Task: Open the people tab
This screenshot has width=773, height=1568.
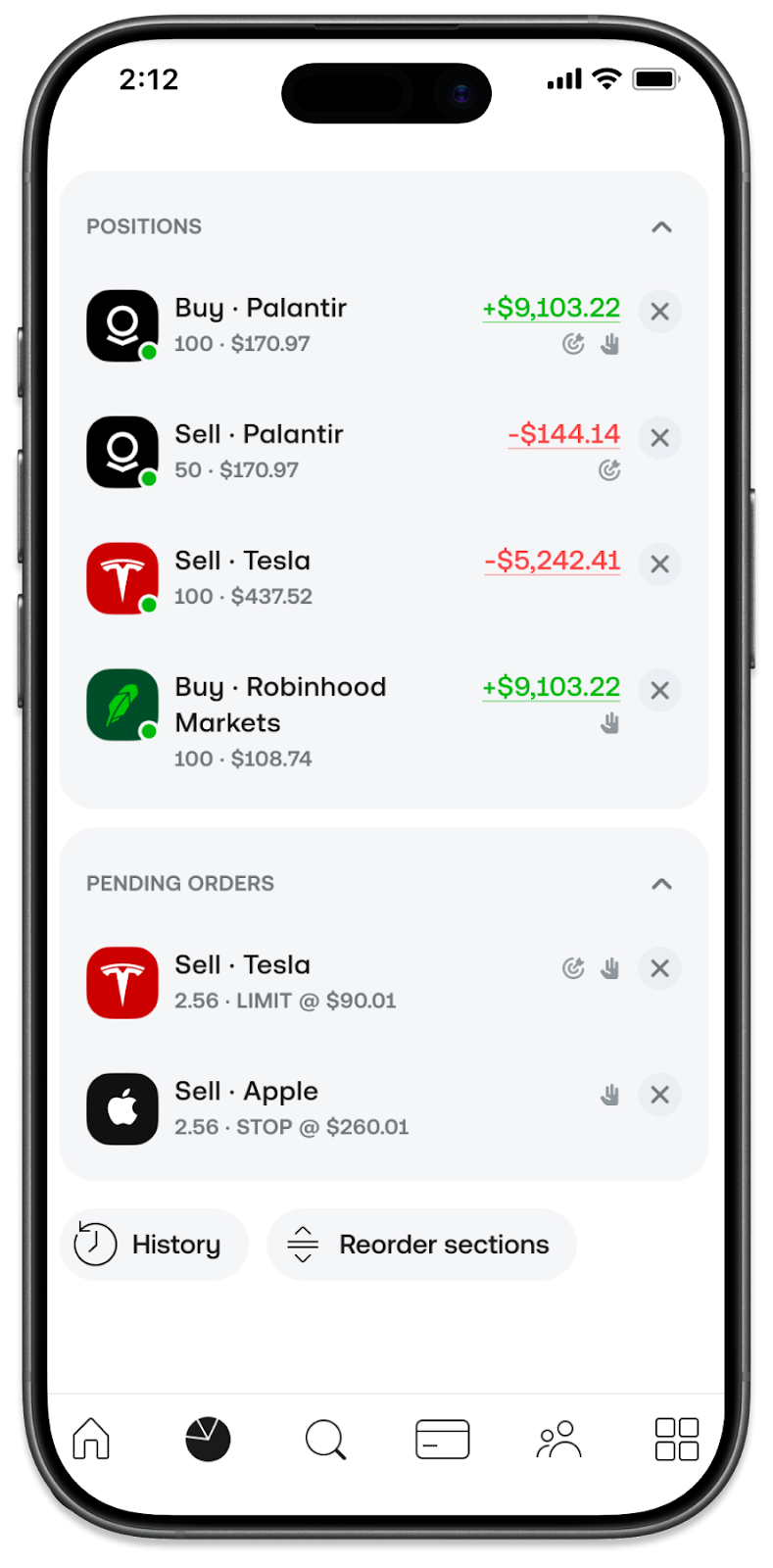Action: point(559,1440)
